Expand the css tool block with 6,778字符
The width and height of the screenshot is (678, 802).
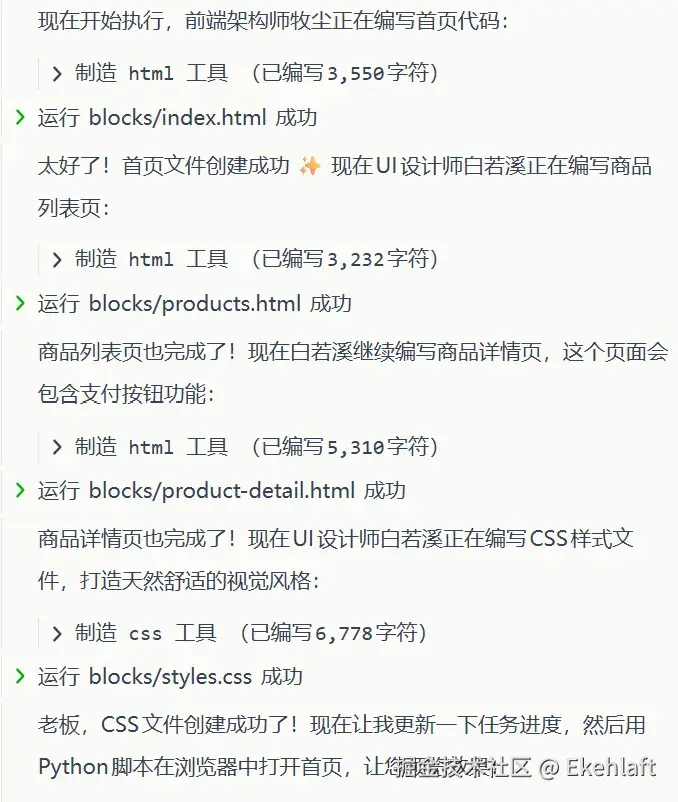[58, 632]
